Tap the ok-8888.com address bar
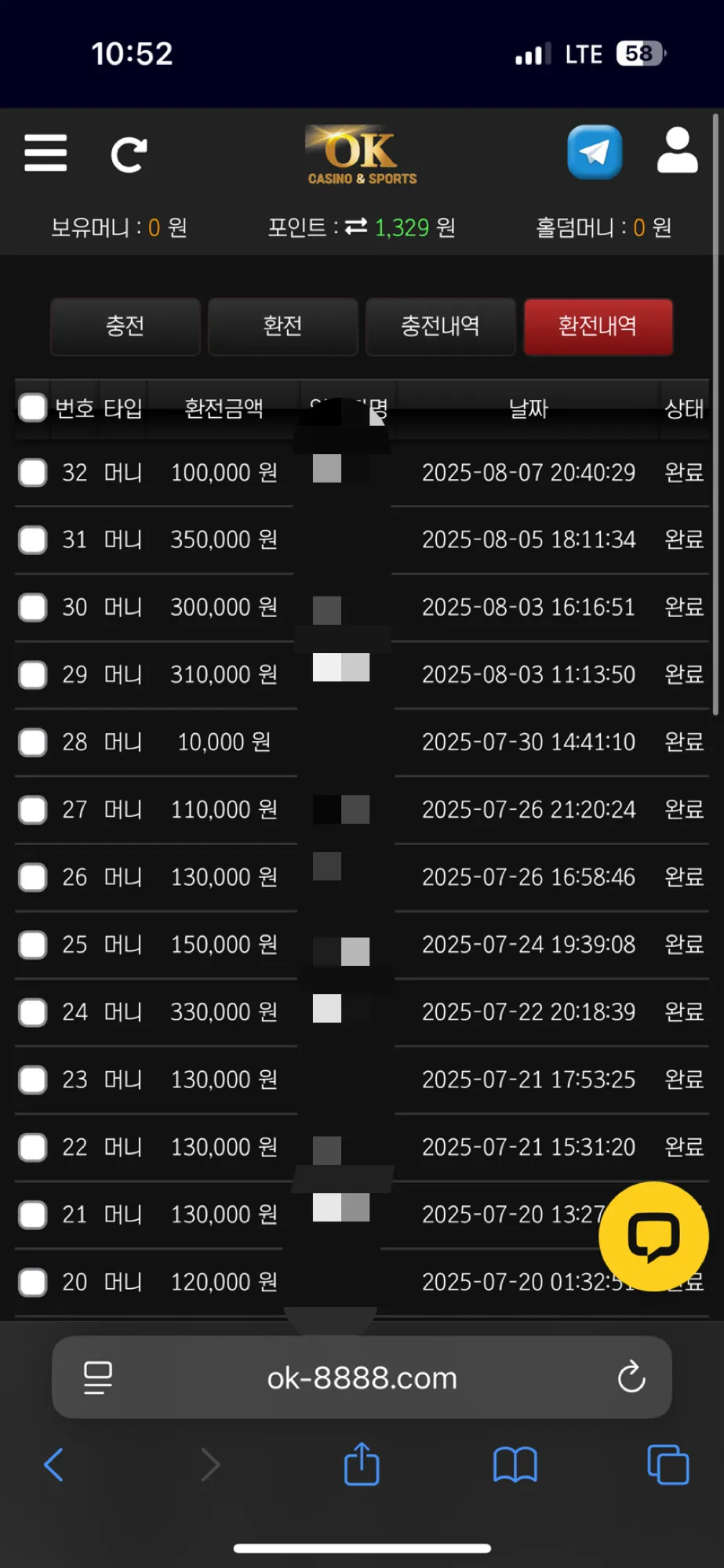Screen dimensions: 724x1568 pos(362,1377)
